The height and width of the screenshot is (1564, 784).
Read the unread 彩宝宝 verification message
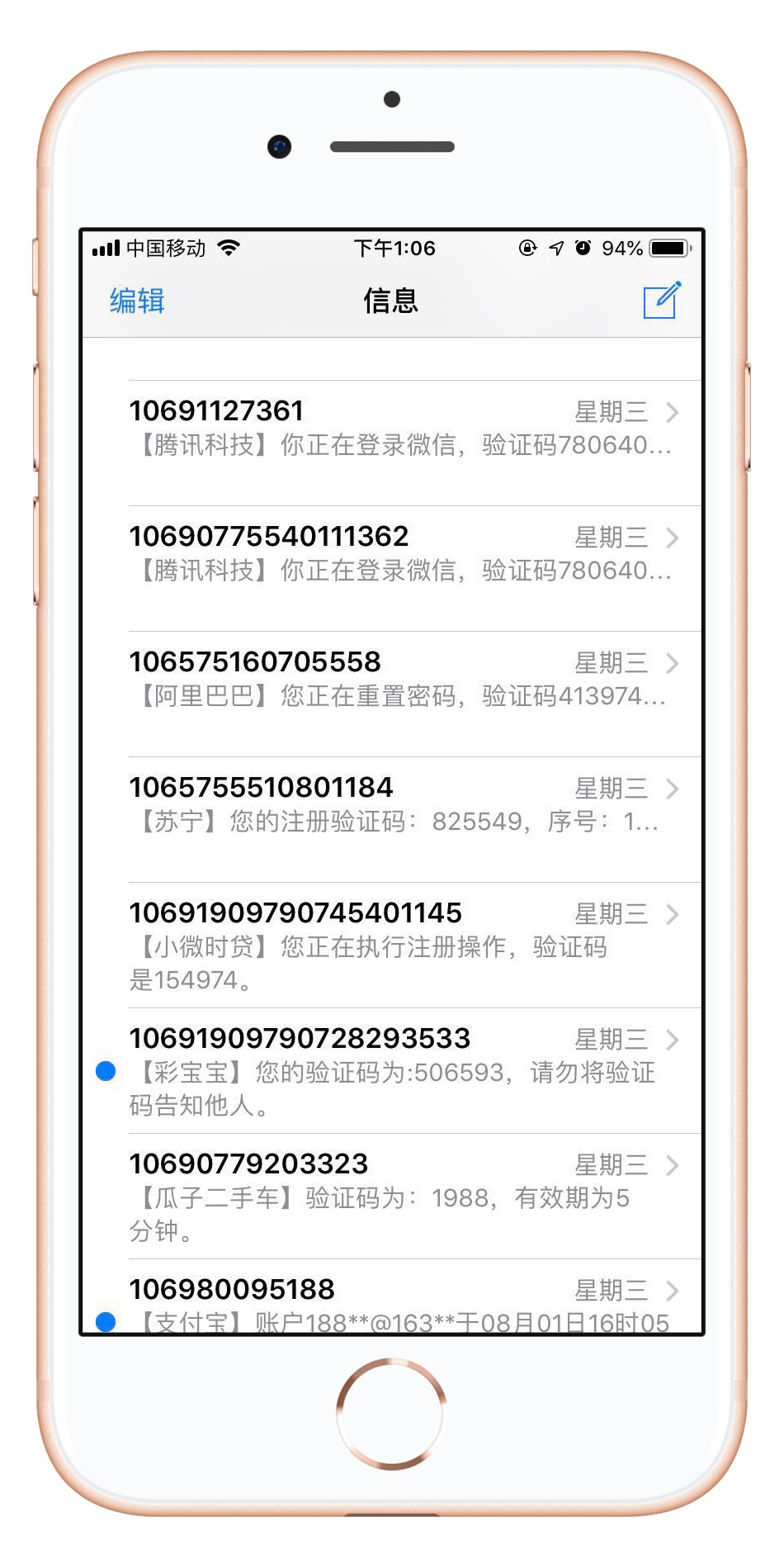pos(401,1072)
